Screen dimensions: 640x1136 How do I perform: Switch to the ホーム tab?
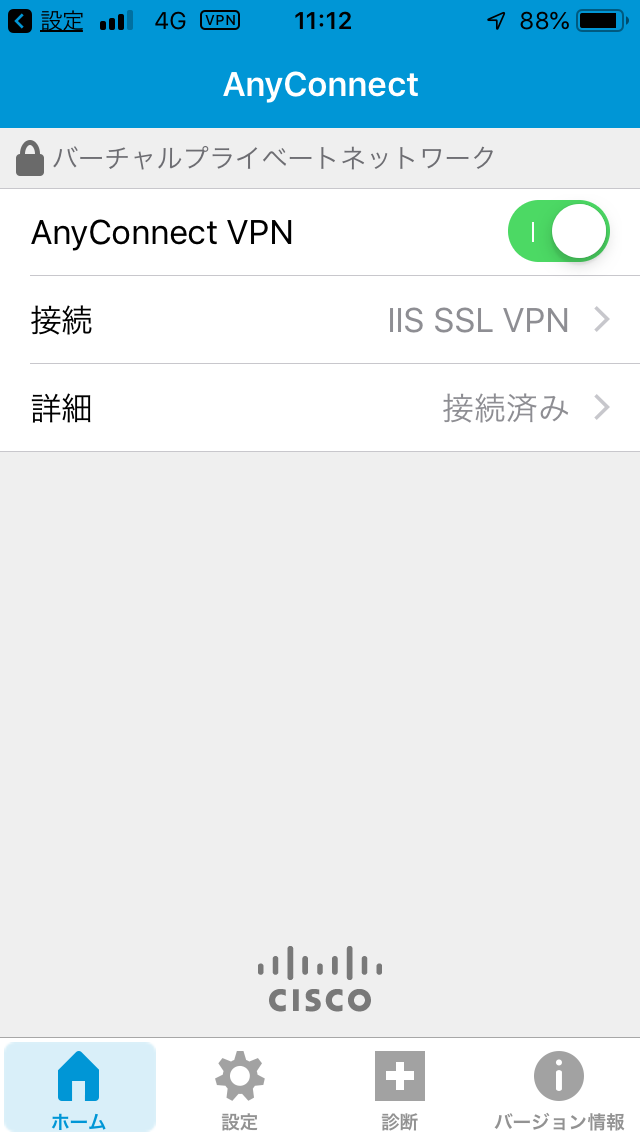pos(80,1087)
